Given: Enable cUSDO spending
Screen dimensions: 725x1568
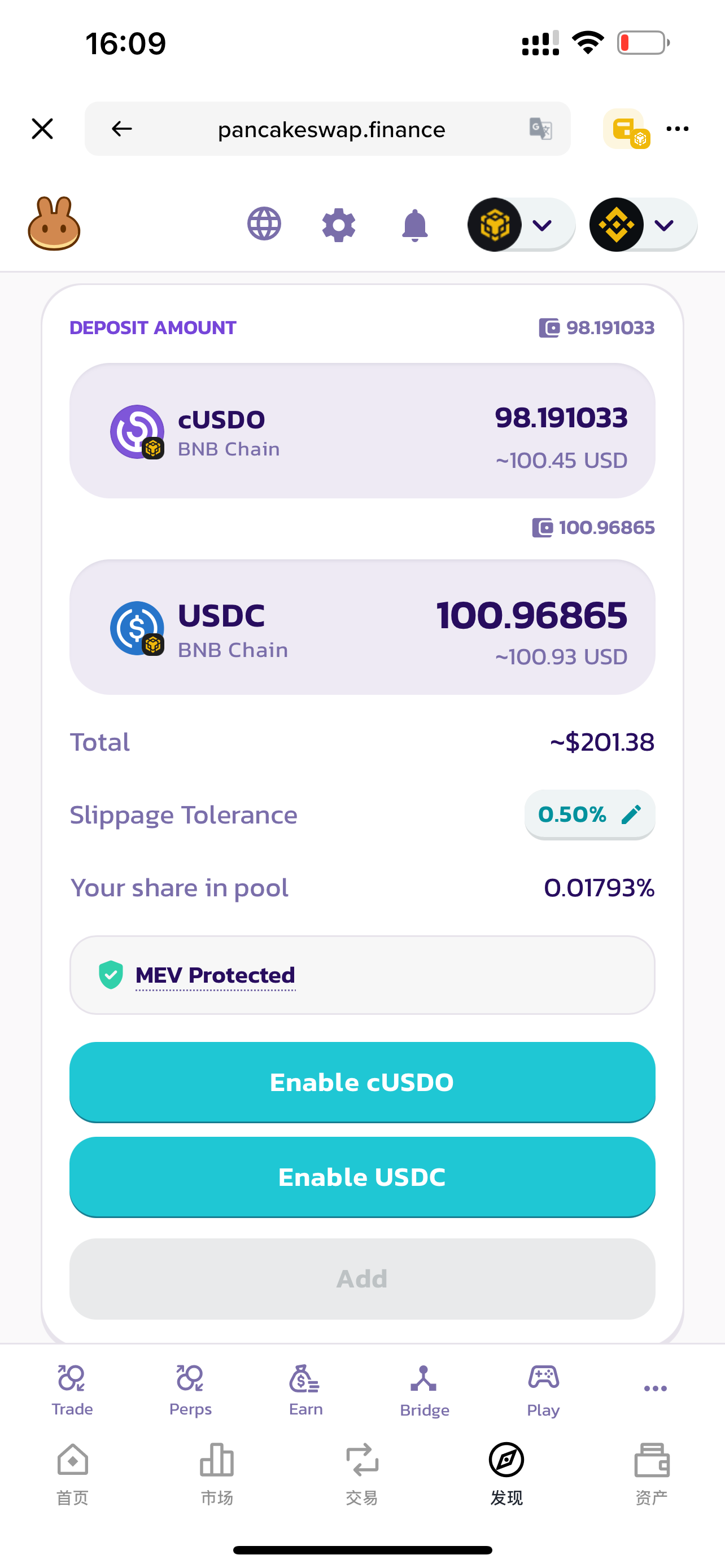Looking at the screenshot, I should (362, 1081).
